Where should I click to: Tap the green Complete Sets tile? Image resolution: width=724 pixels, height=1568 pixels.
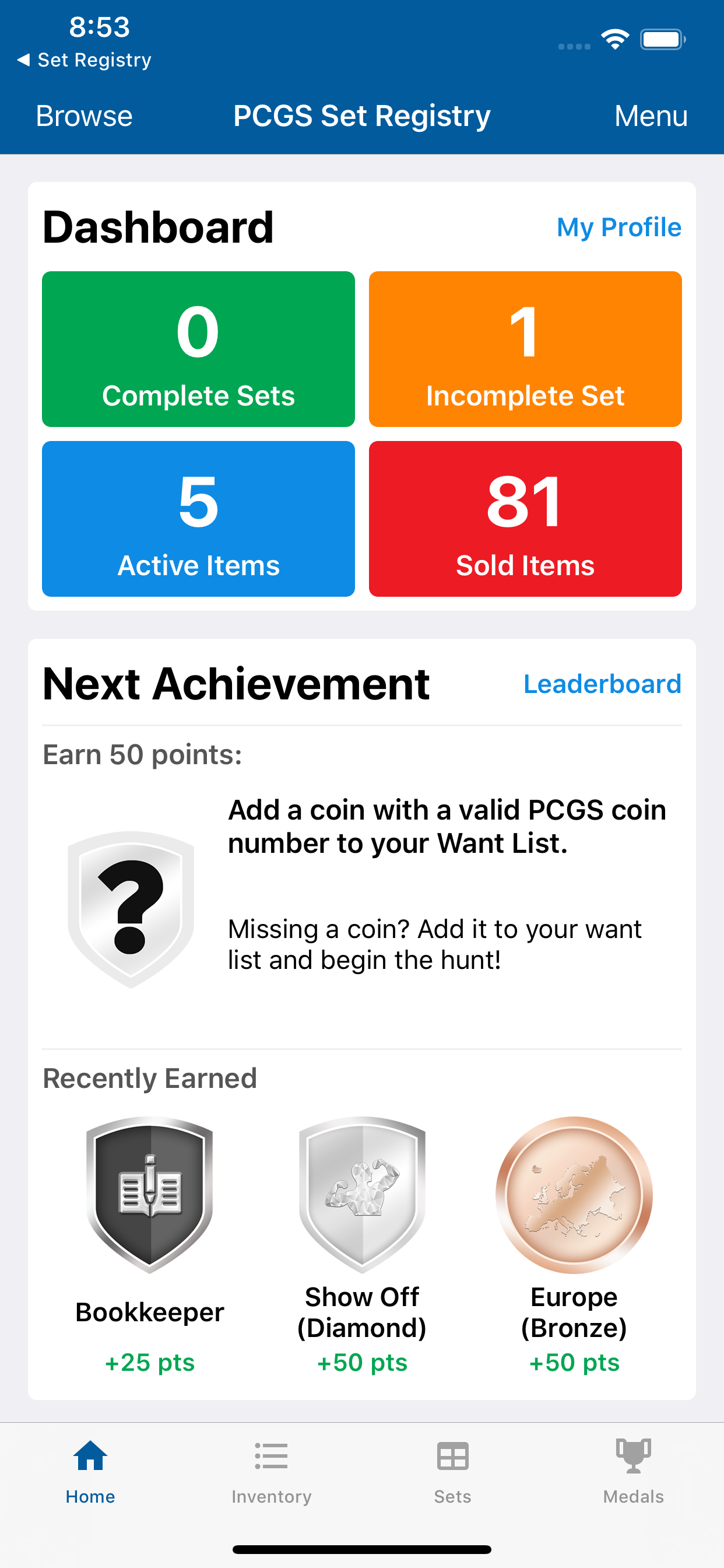pos(198,349)
